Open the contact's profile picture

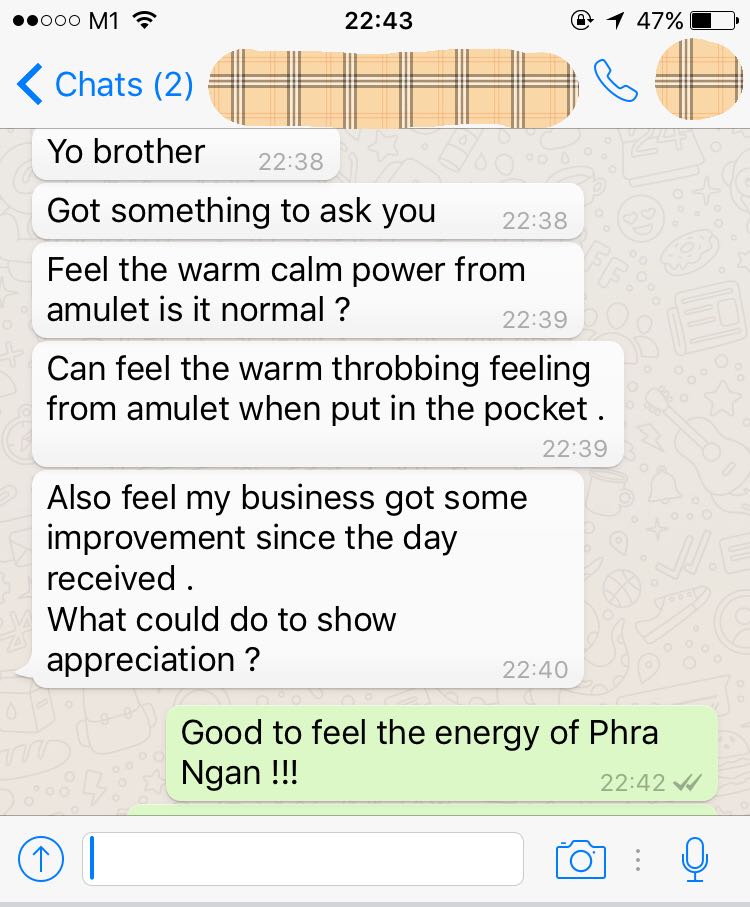point(698,80)
